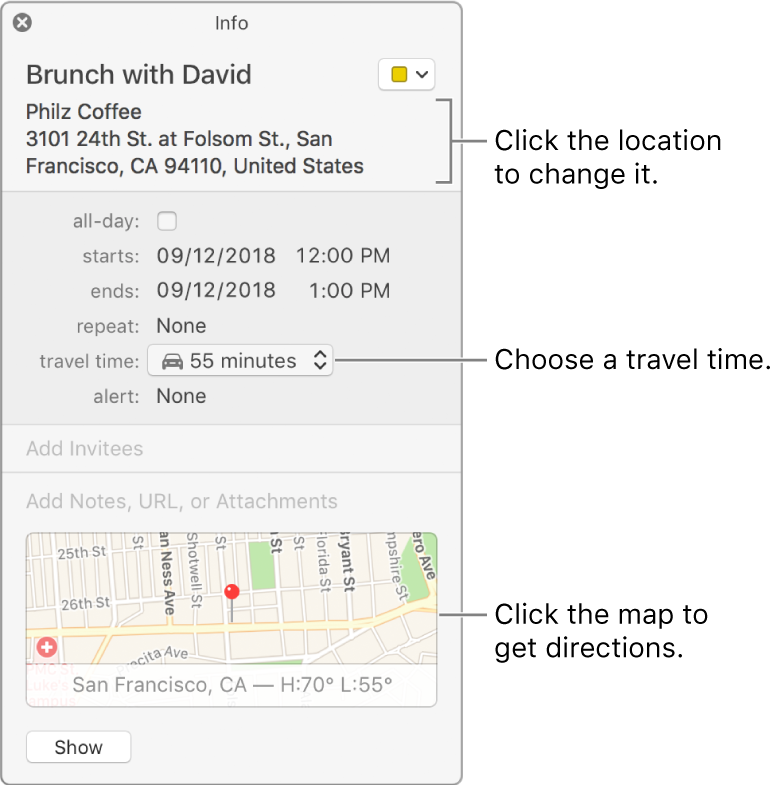Select the car icon beside travel time
The image size is (774, 785).
point(172,360)
